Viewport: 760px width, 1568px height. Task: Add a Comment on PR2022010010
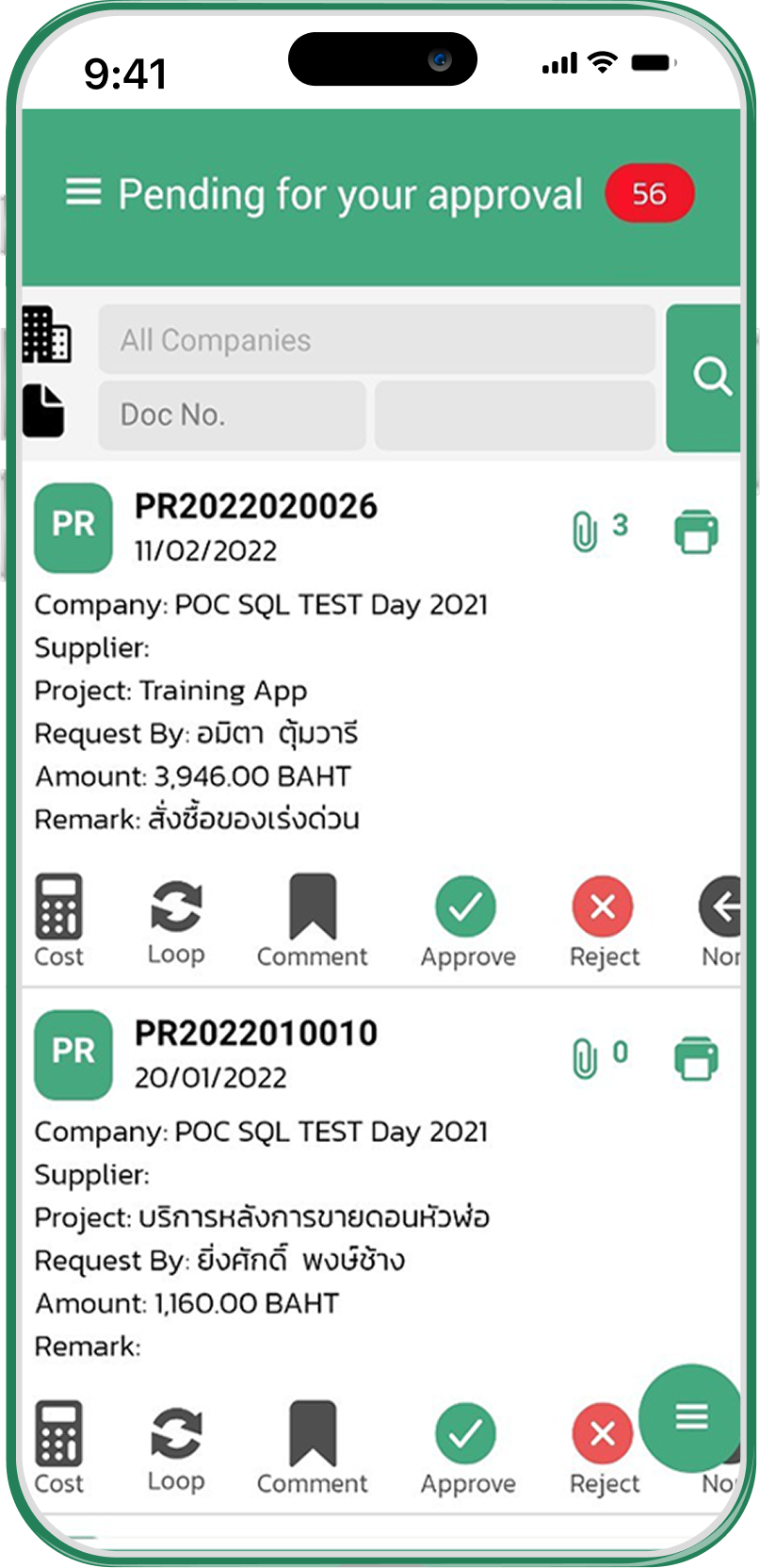[x=312, y=1445]
